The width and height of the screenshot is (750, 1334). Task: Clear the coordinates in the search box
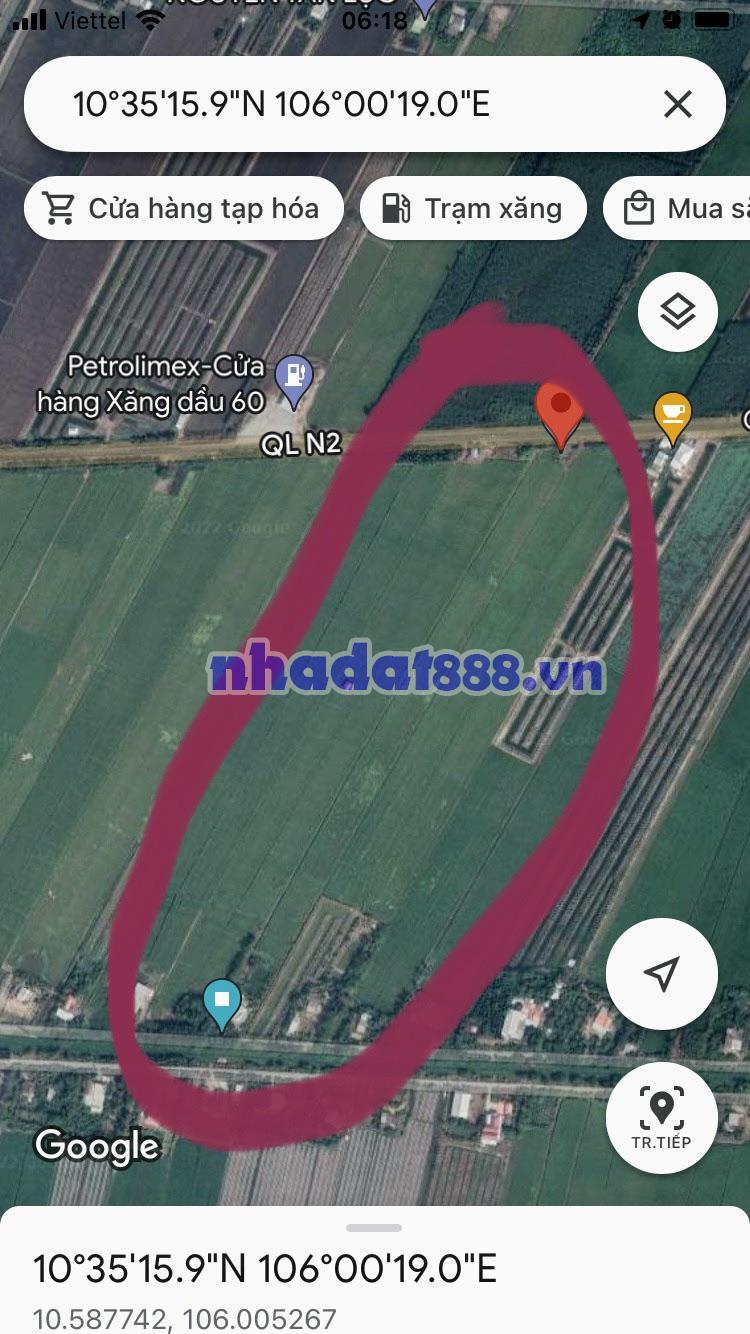click(x=677, y=104)
